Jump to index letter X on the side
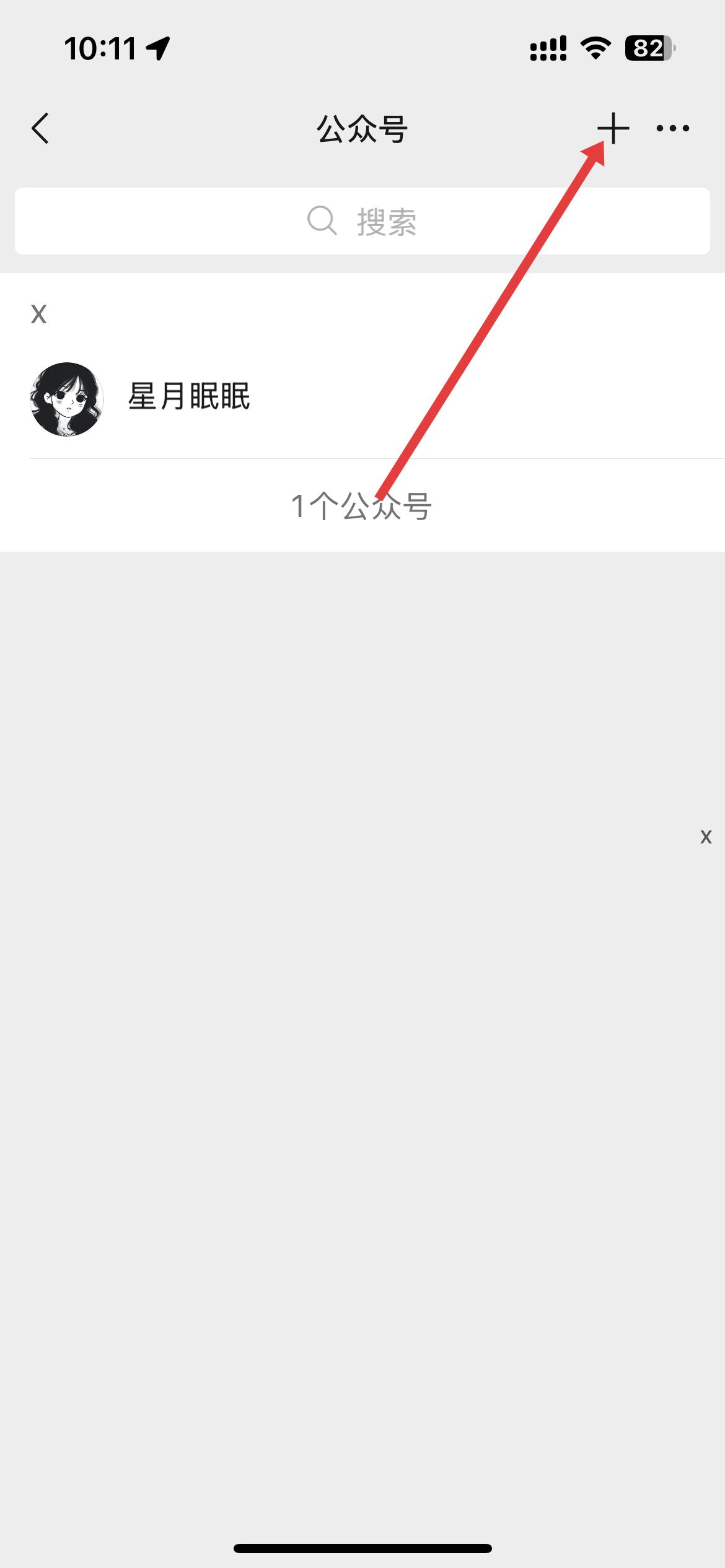Viewport: 725px width, 1568px height. pyautogui.click(x=706, y=837)
